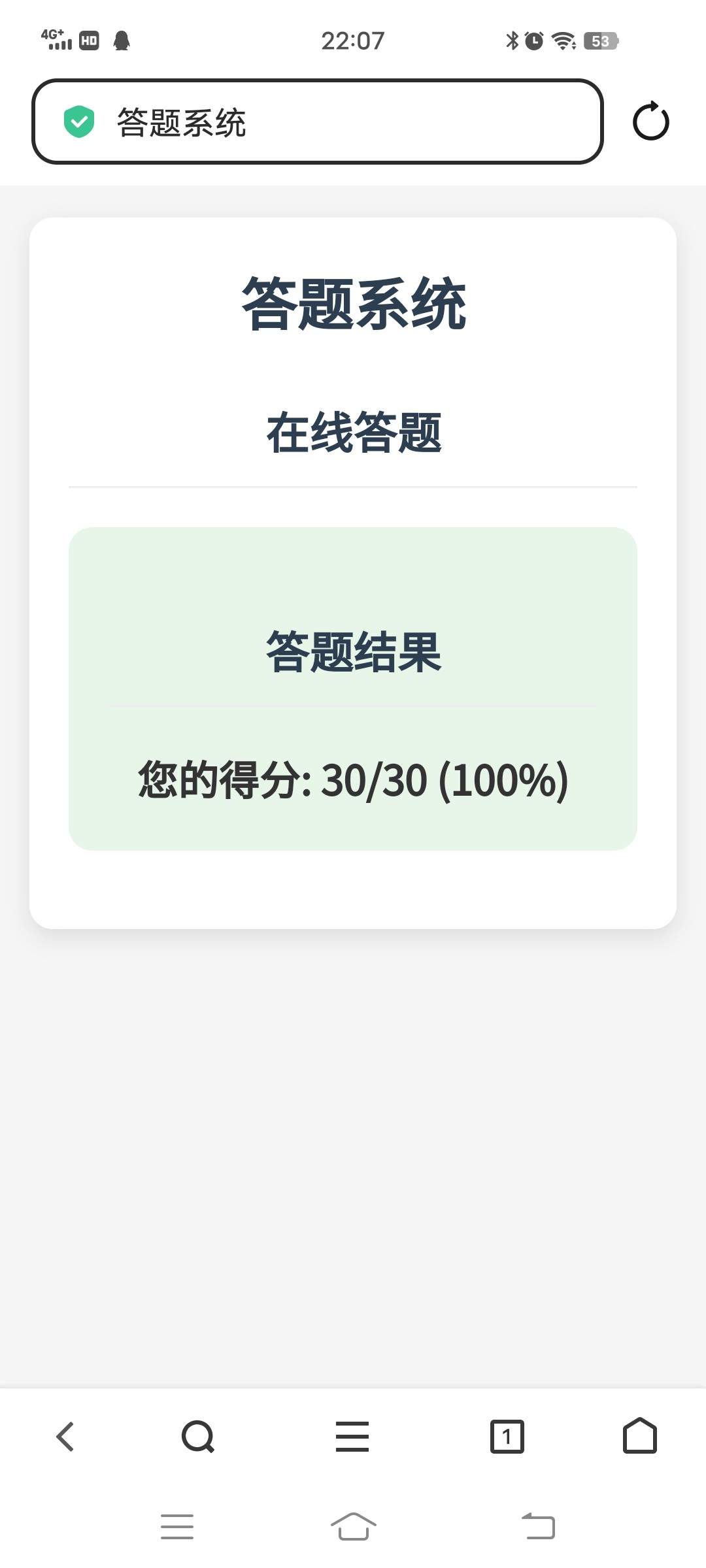Tap the system home button

click(353, 1527)
